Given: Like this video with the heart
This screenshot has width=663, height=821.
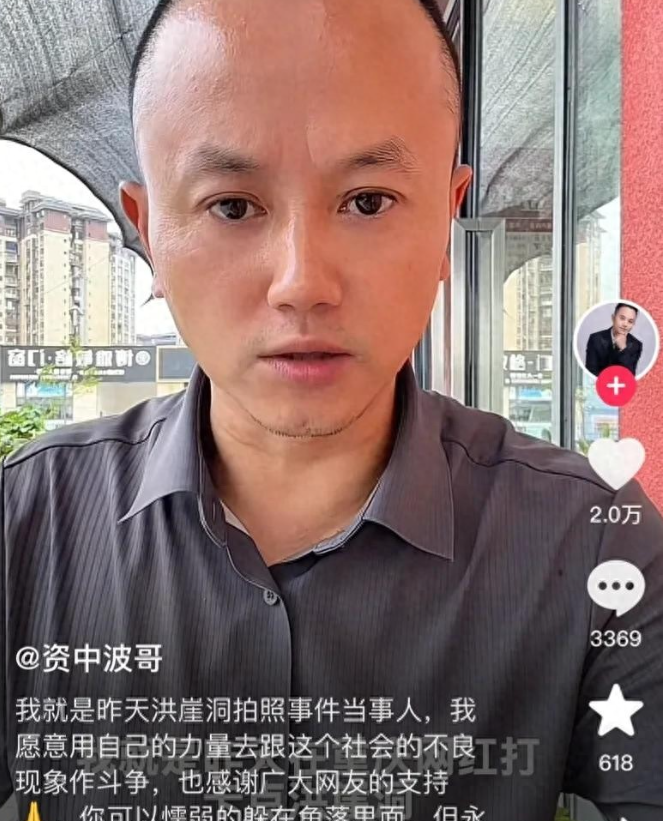Looking at the screenshot, I should pos(615,463).
